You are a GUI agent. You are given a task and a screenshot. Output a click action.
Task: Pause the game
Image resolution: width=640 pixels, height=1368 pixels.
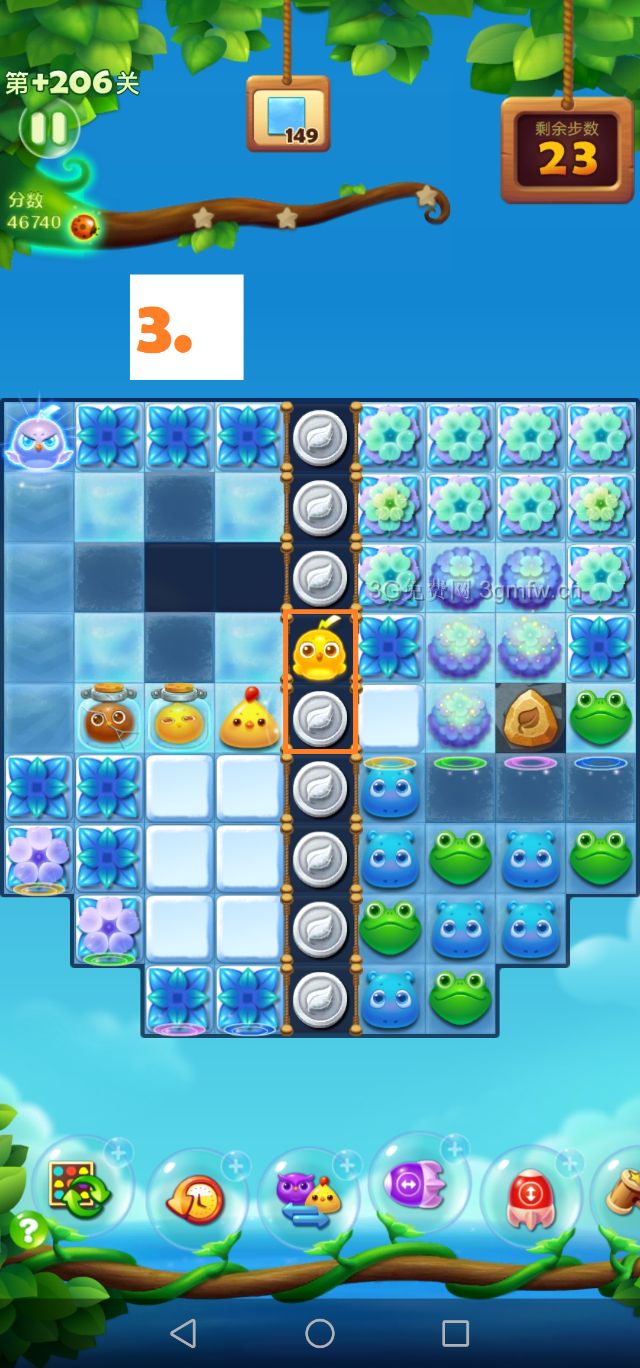coord(46,128)
